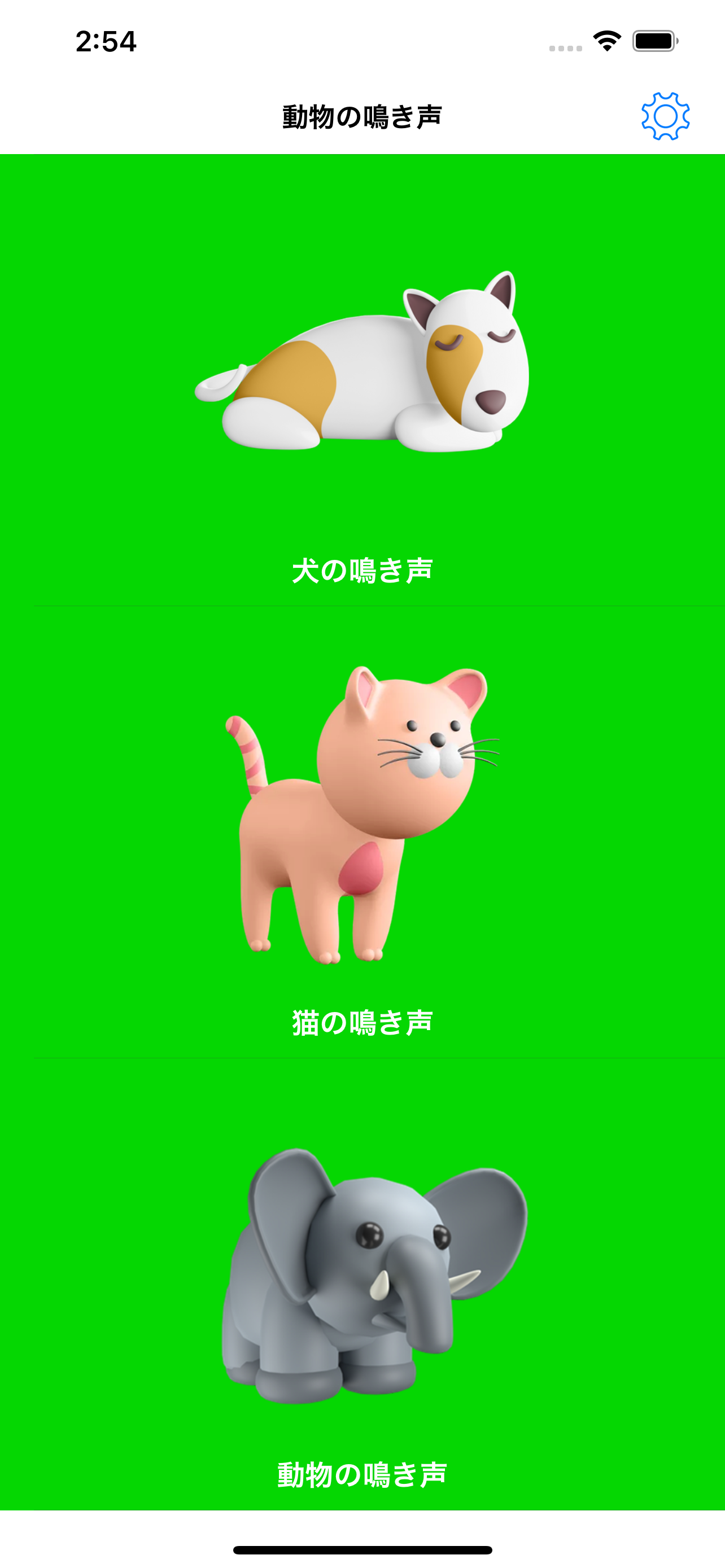Select the 動物の鳴き声 title in the navigation bar
Viewport: 725px width, 1568px height.
(x=362, y=115)
